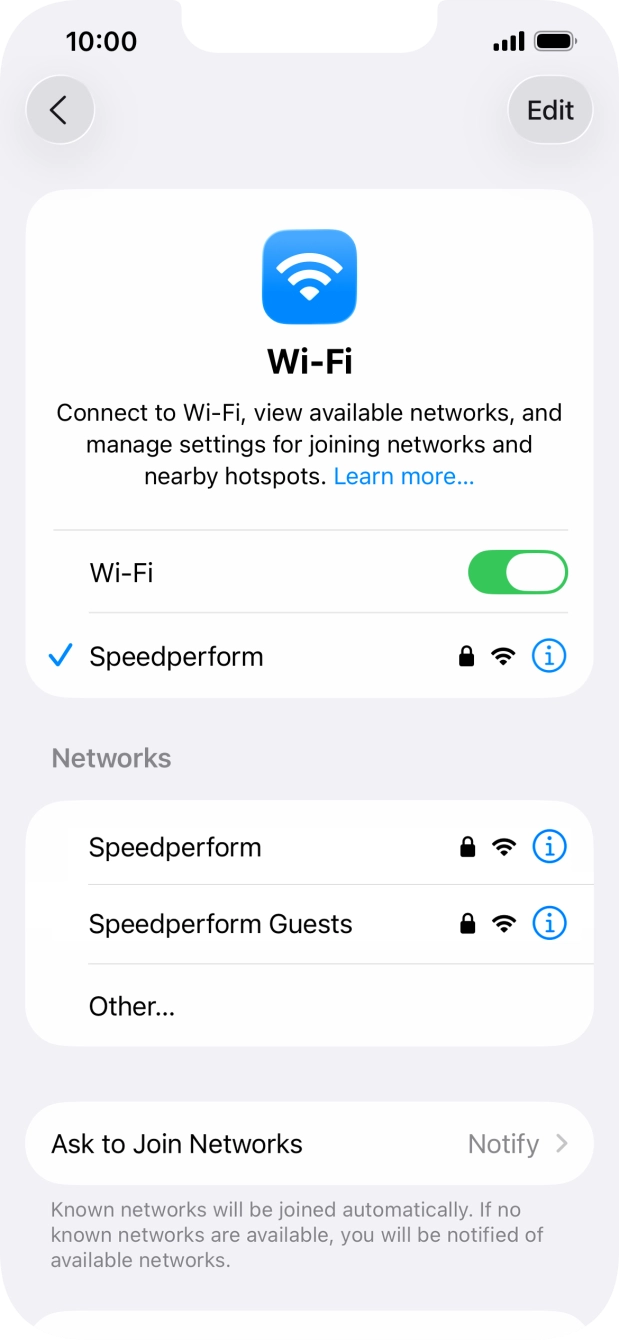Open the Learn more link
The image size is (619, 1340).
coord(404,477)
